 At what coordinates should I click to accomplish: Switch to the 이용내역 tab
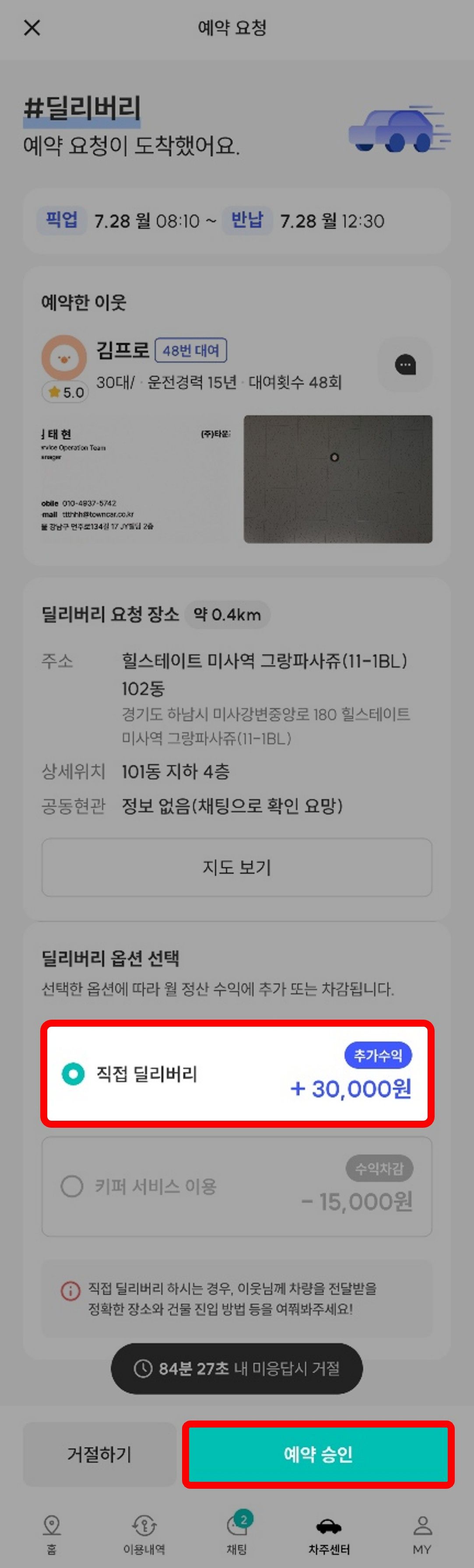144,1534
